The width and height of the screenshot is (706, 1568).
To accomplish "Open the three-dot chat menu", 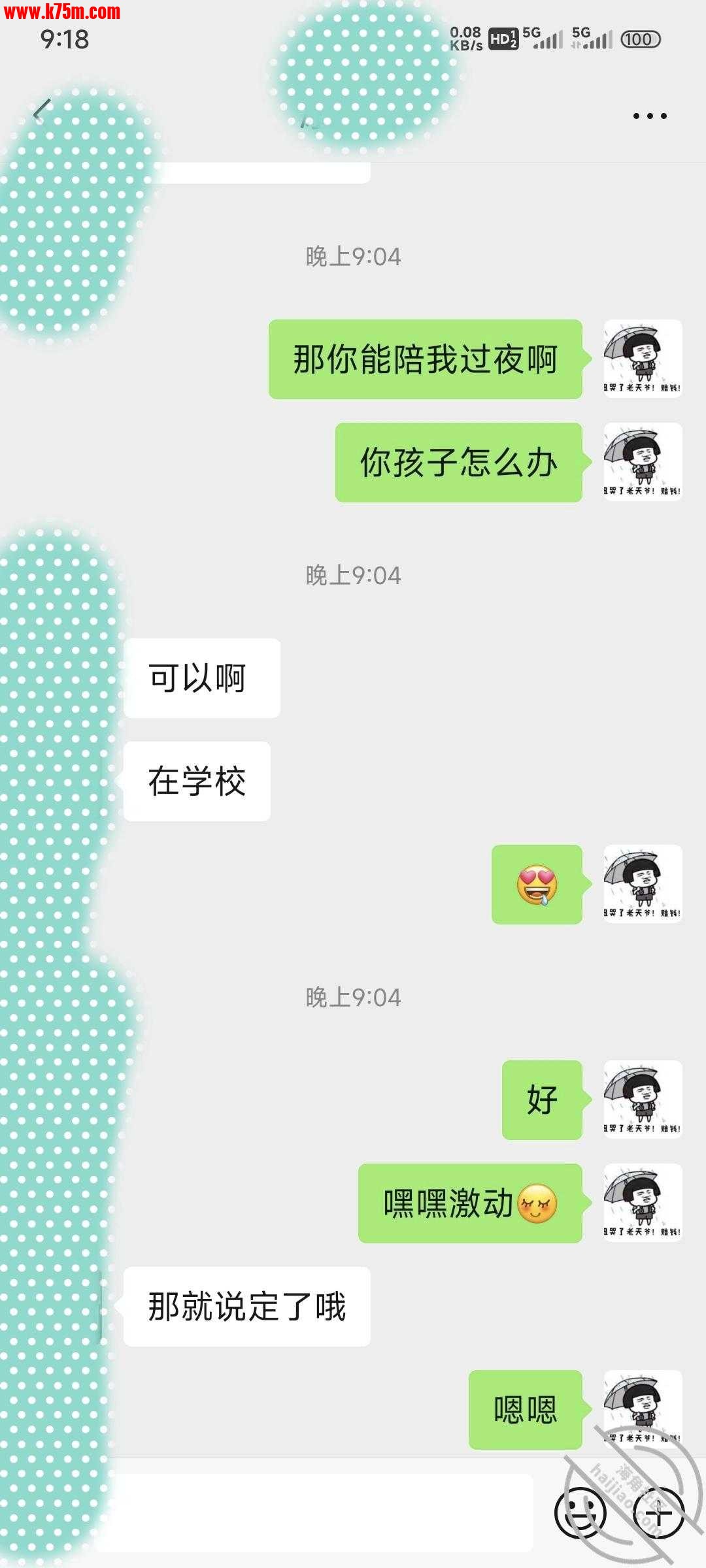I will (x=650, y=116).
